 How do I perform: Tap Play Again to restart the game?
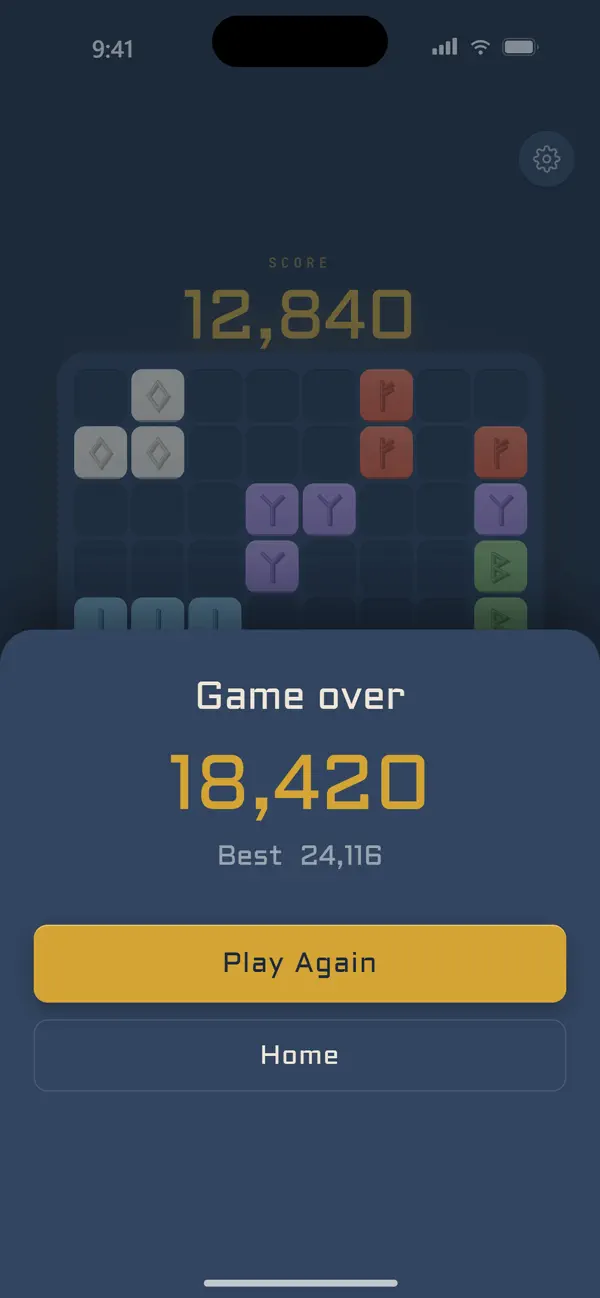300,963
